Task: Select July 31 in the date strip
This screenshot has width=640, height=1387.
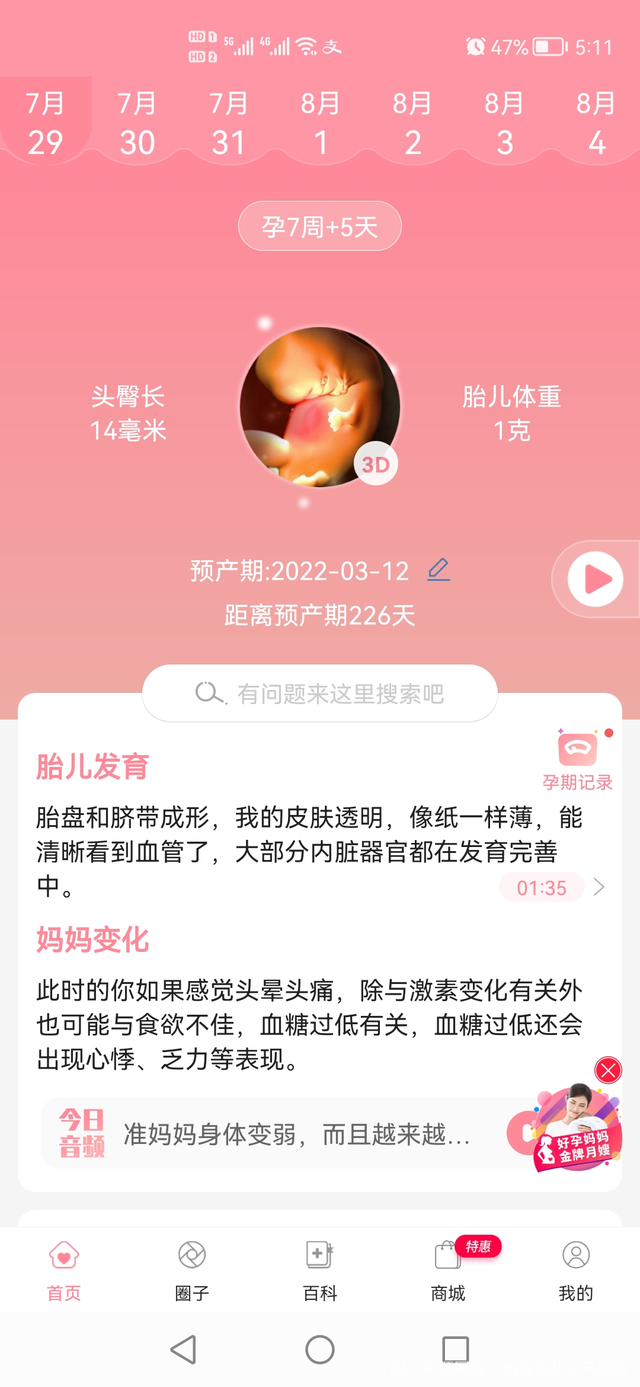Action: (229, 124)
